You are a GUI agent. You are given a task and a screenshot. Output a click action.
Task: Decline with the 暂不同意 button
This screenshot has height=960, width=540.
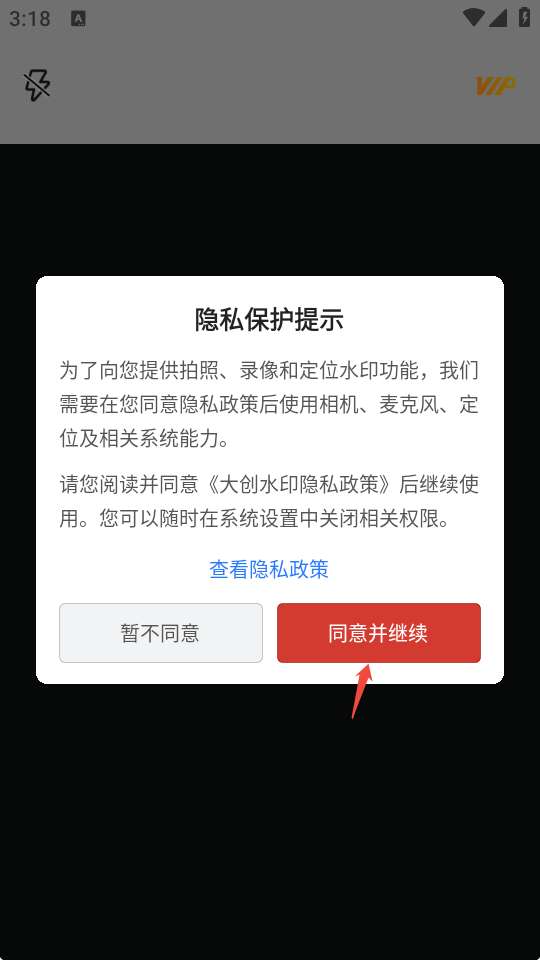coord(161,632)
